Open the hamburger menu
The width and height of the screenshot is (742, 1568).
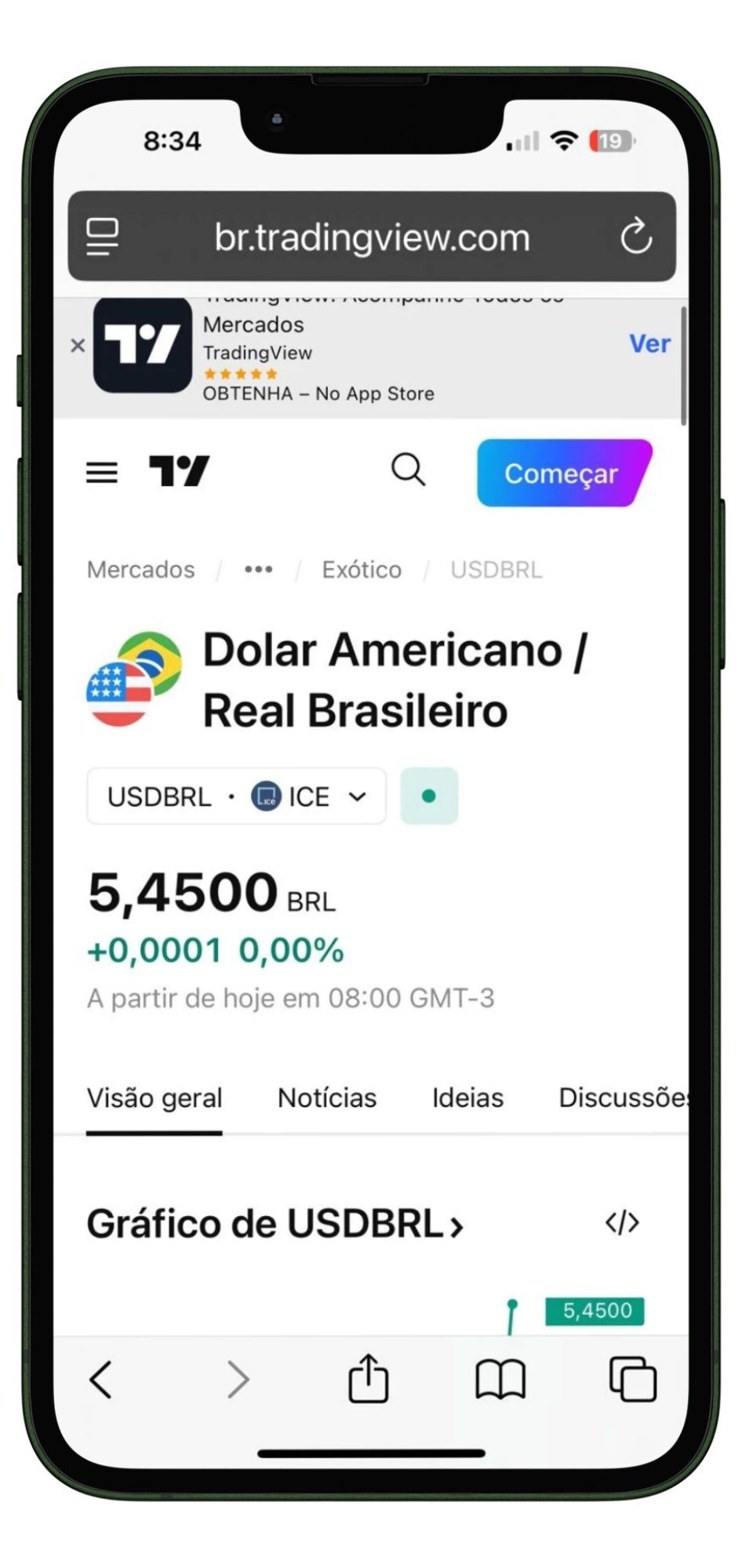click(x=102, y=472)
